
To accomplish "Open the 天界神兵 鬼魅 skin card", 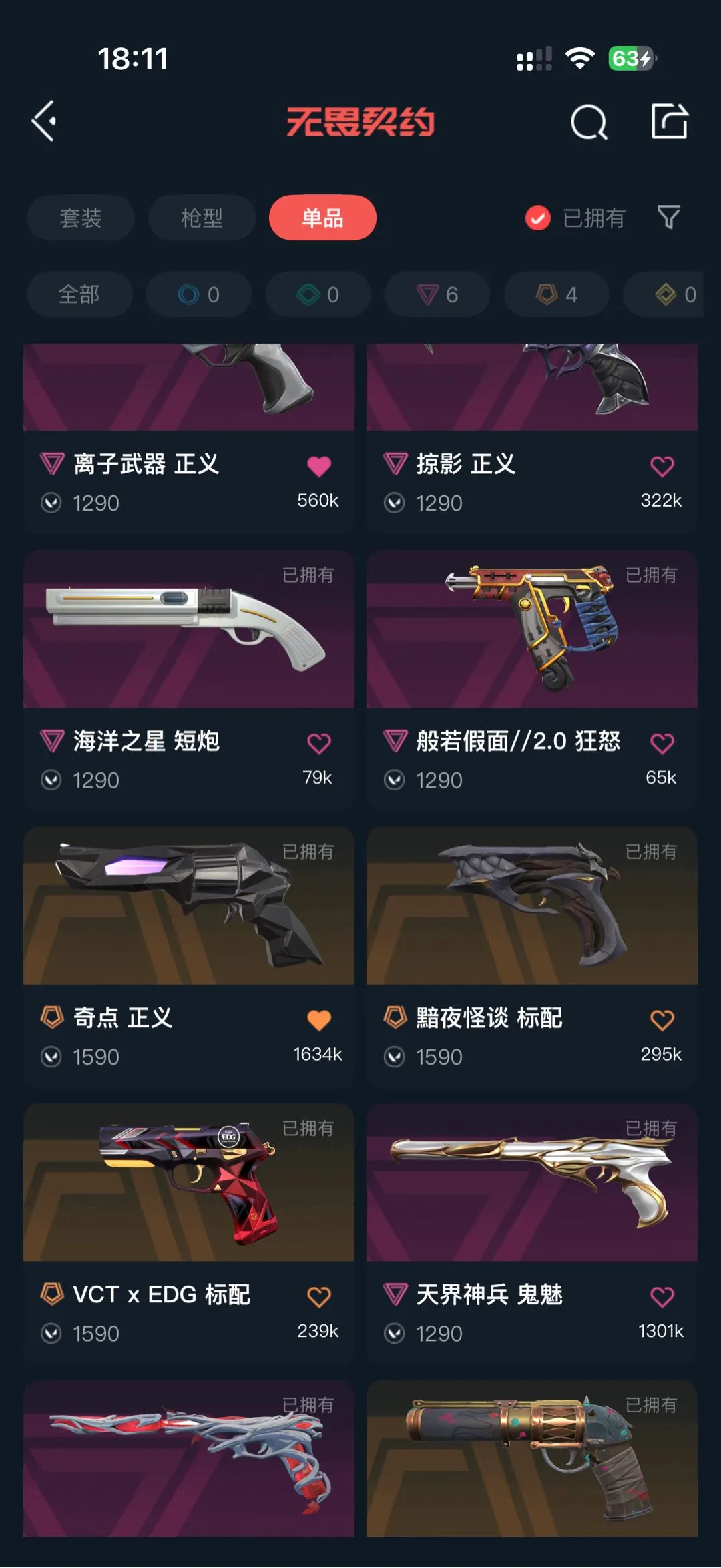I will [531, 1183].
